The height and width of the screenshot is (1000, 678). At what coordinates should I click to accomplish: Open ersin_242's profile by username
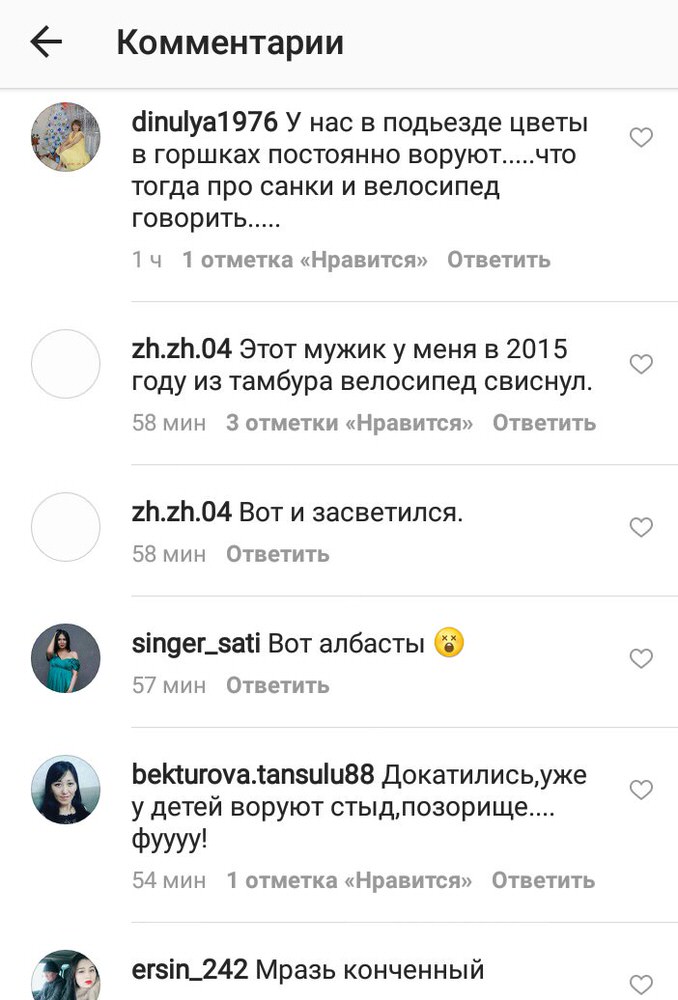point(190,970)
